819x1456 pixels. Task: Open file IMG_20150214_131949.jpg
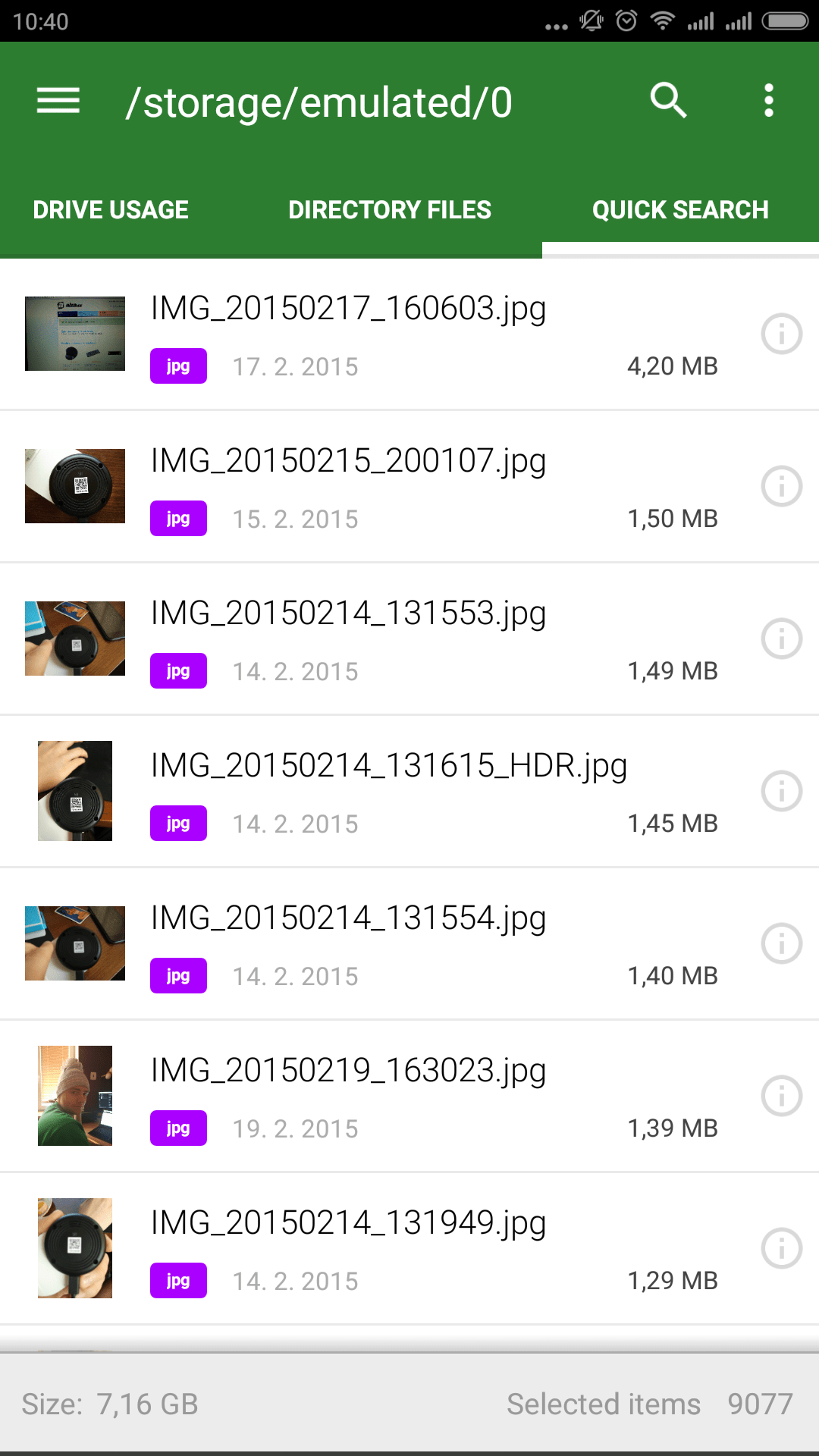[x=349, y=1224]
